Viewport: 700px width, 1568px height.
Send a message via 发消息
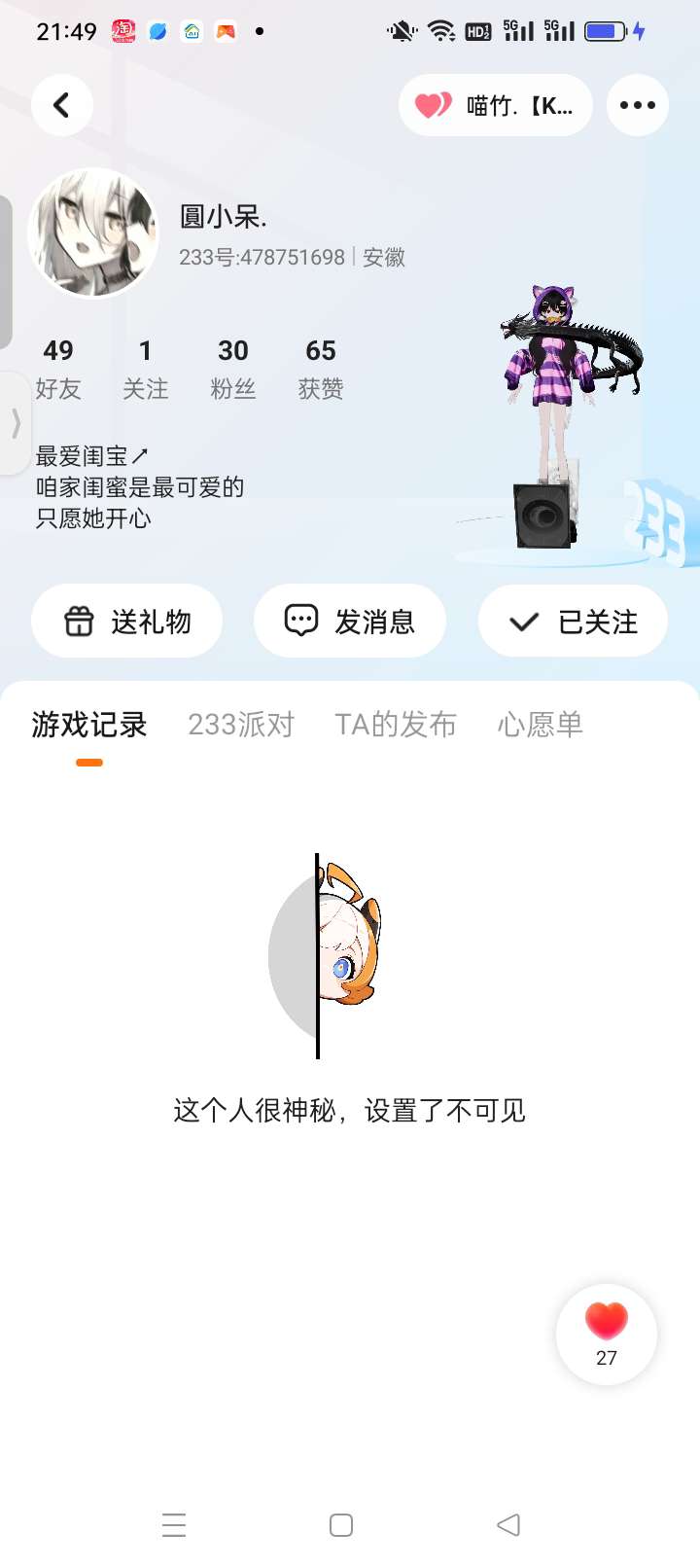350,622
